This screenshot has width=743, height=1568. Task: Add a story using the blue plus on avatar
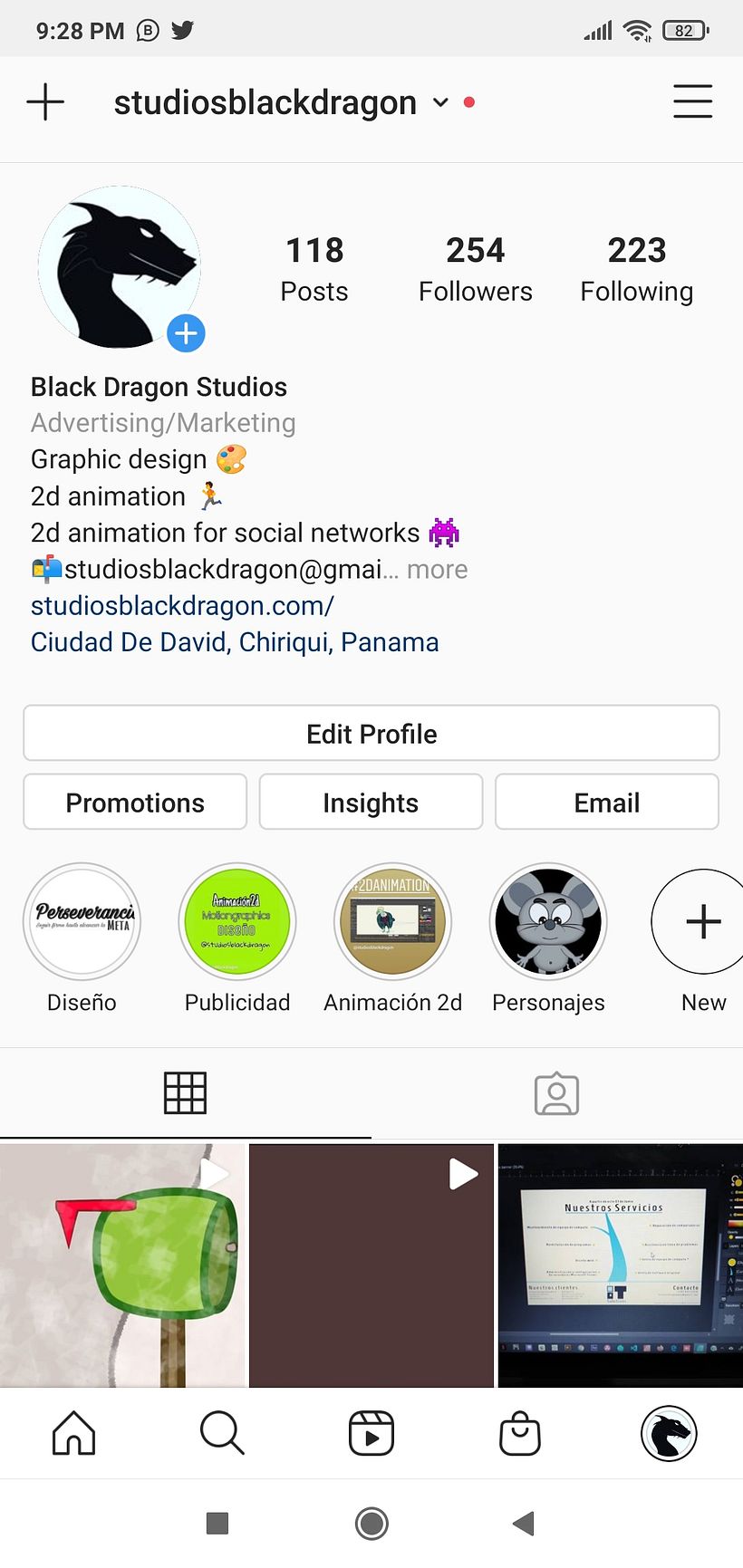186,333
